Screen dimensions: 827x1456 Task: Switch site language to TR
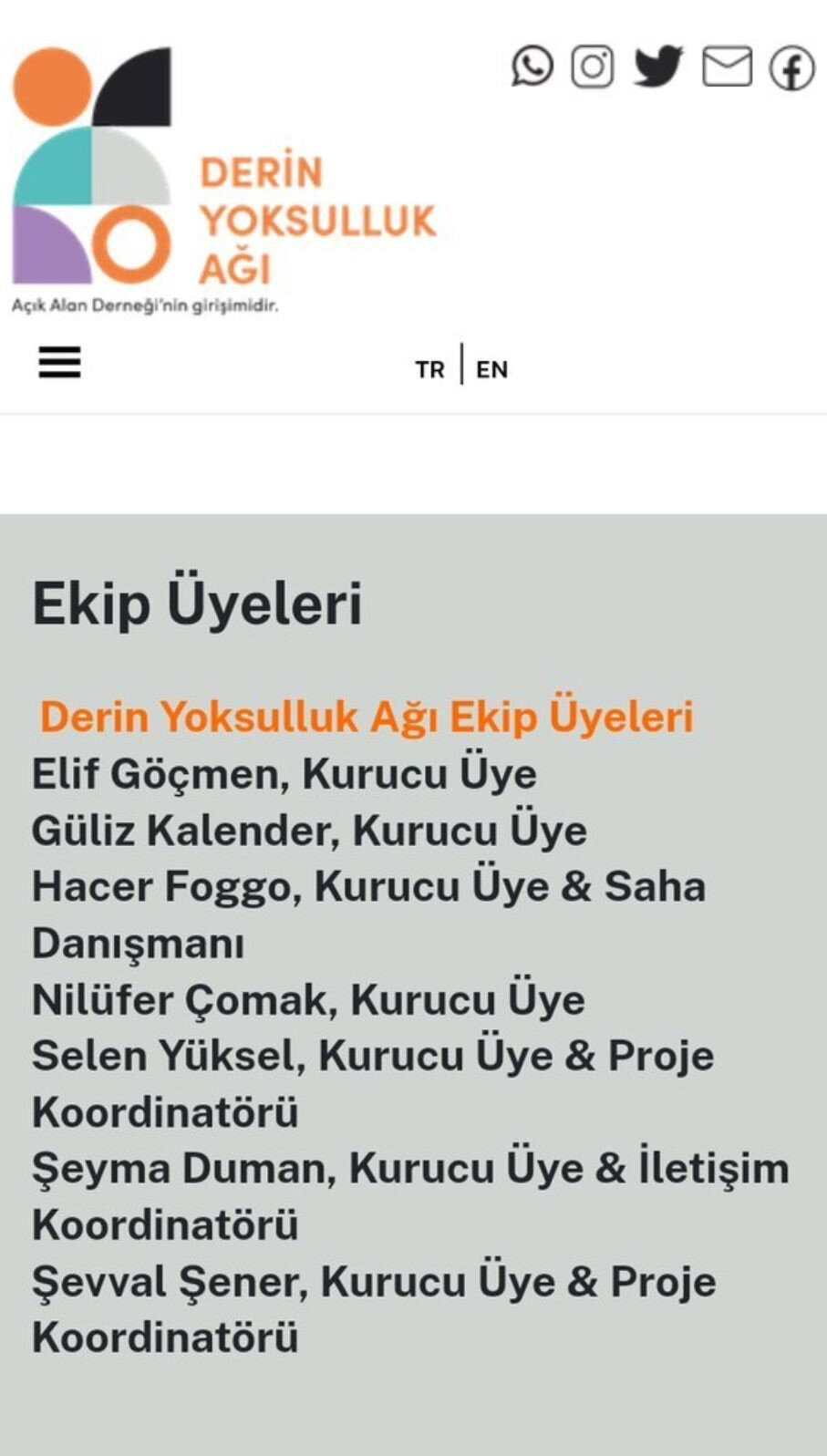pos(429,369)
